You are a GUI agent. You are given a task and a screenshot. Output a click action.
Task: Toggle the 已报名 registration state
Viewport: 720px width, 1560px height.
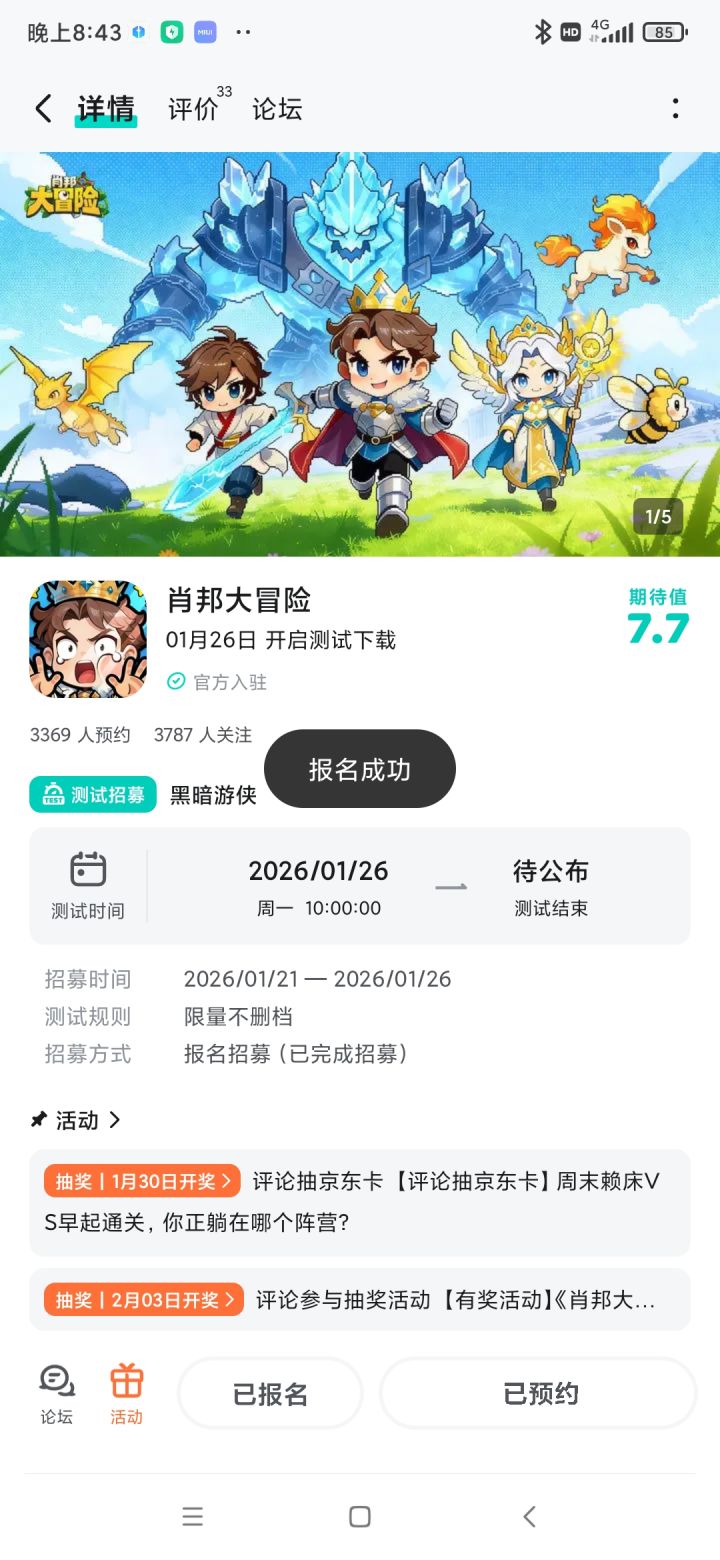(x=270, y=1392)
